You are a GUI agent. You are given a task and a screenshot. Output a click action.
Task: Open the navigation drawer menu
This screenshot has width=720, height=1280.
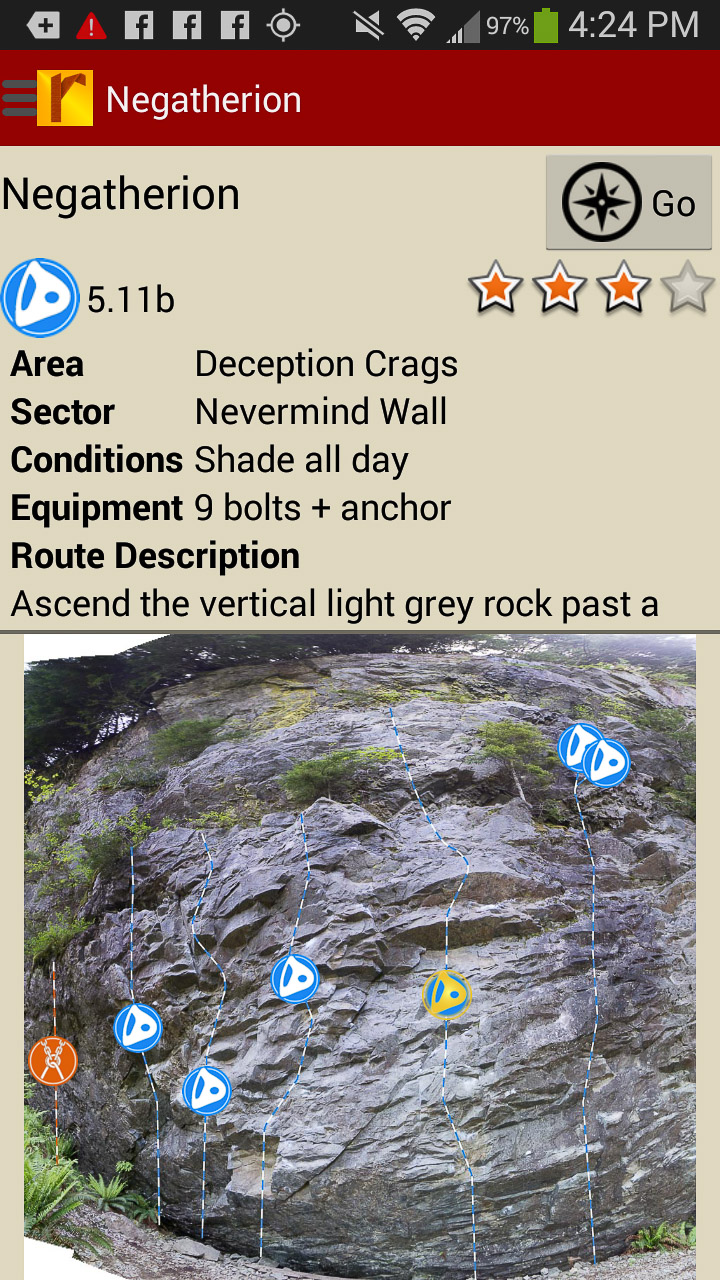coord(20,98)
